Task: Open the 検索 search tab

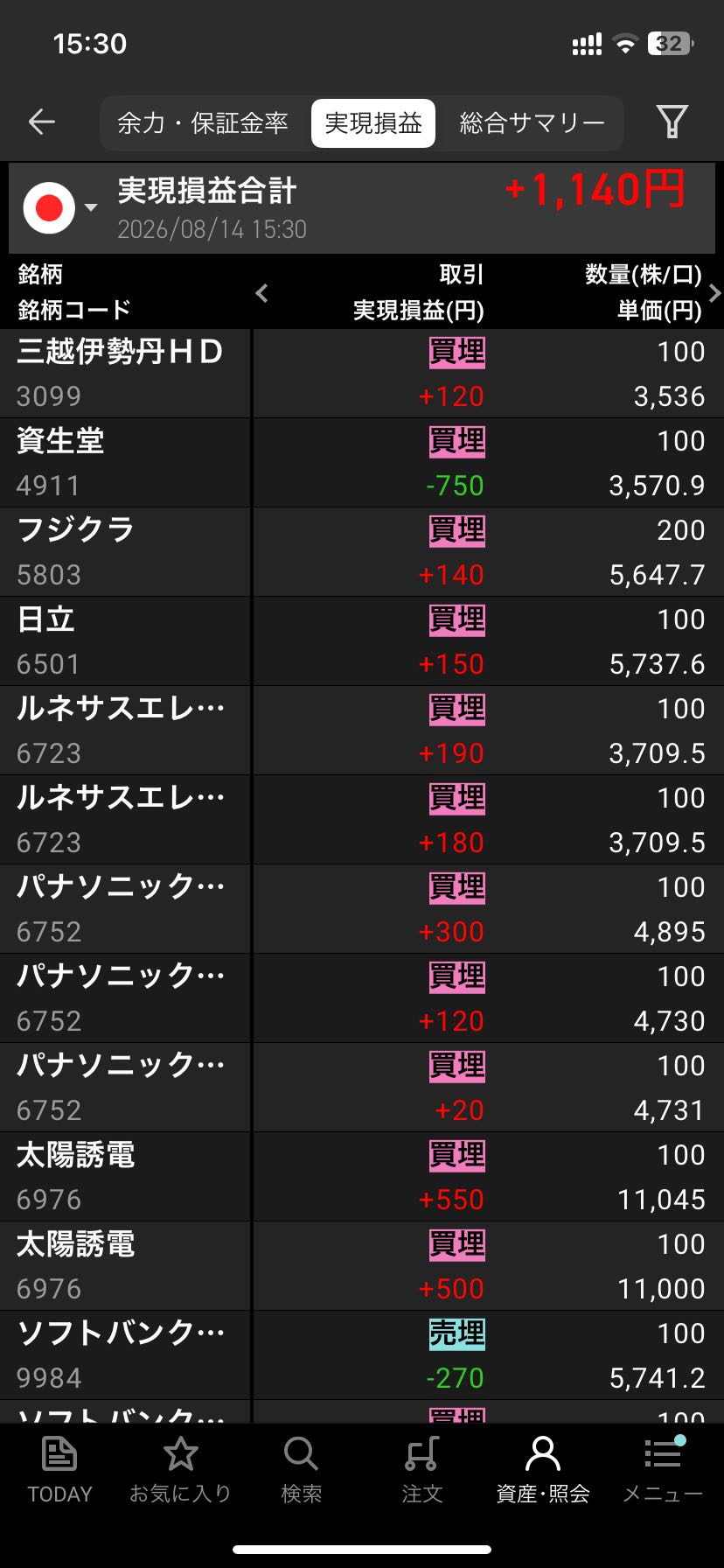Action: (301, 1470)
